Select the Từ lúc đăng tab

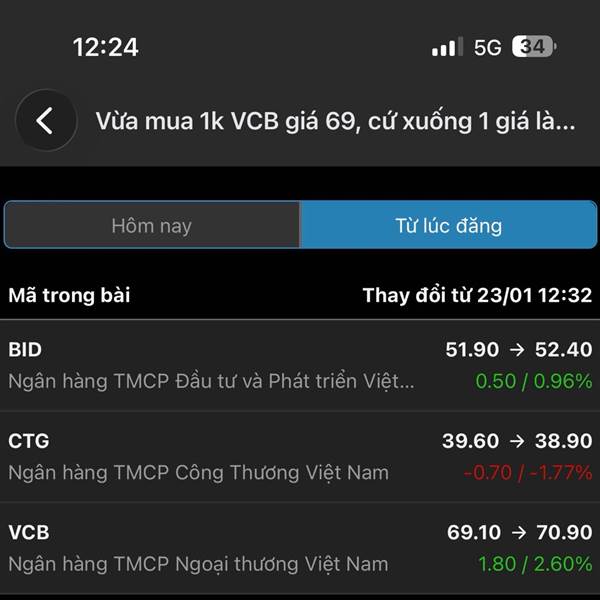(448, 225)
